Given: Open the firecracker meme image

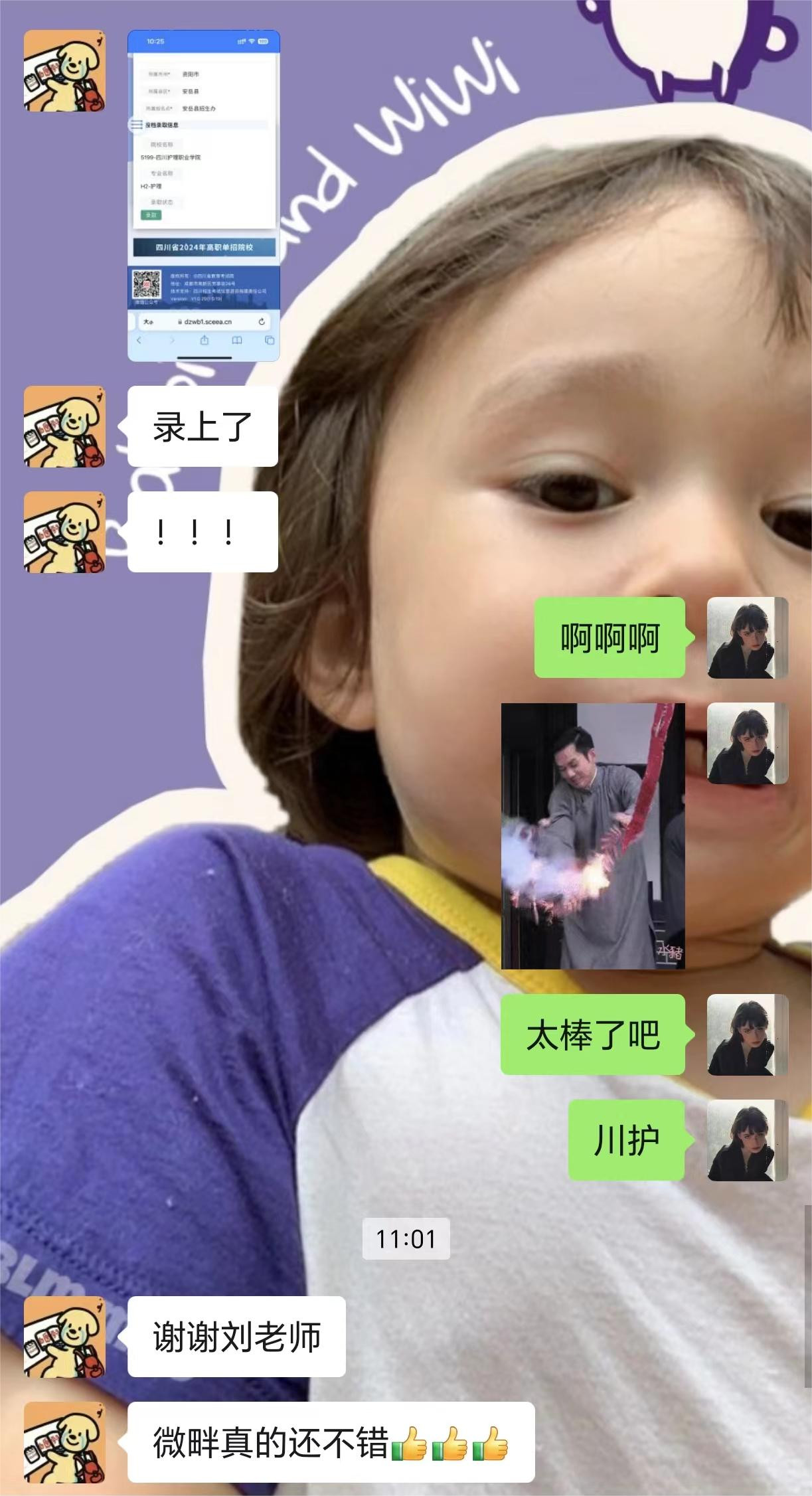Looking at the screenshot, I should click(592, 835).
